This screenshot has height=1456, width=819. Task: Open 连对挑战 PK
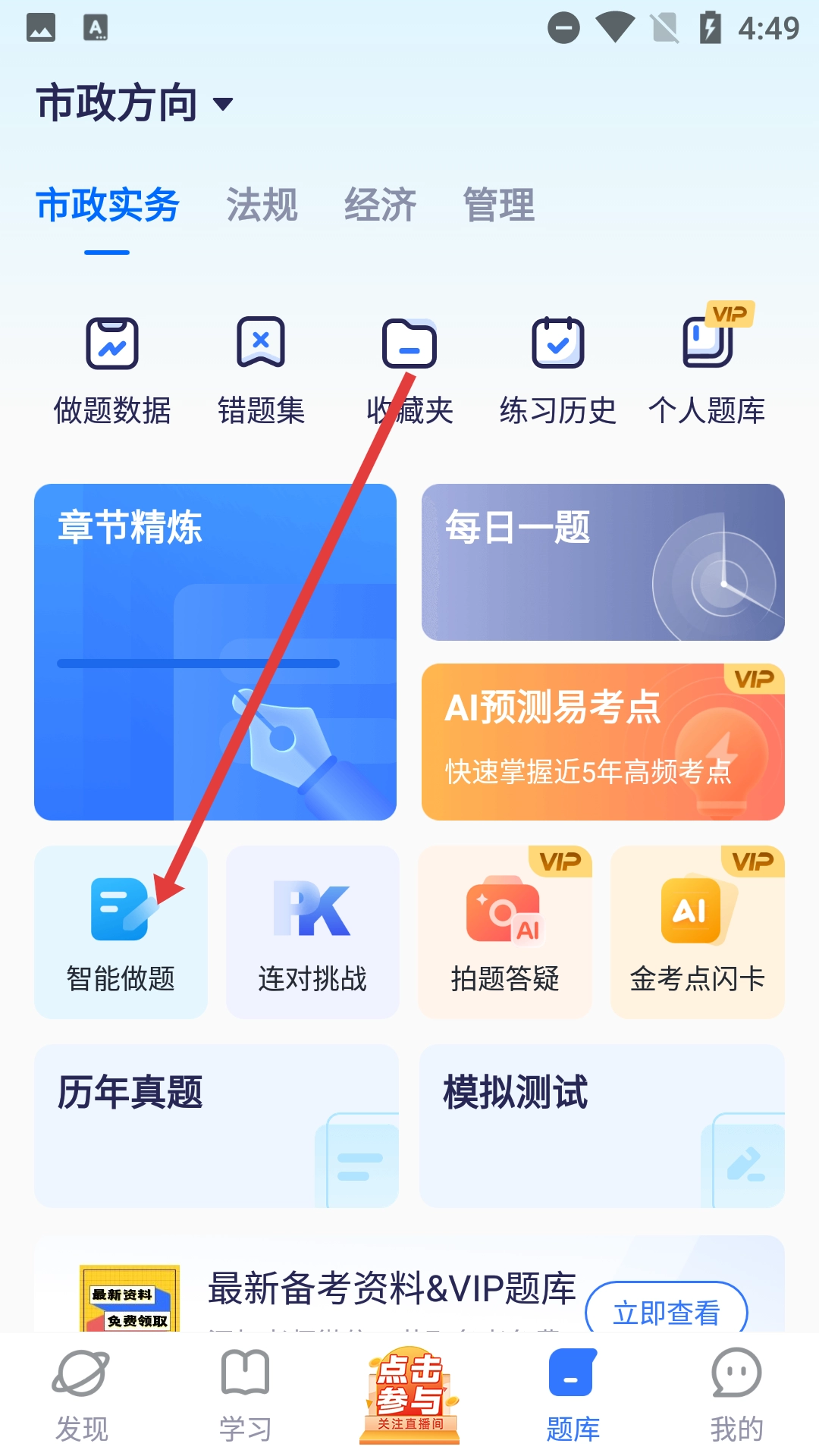(x=312, y=932)
